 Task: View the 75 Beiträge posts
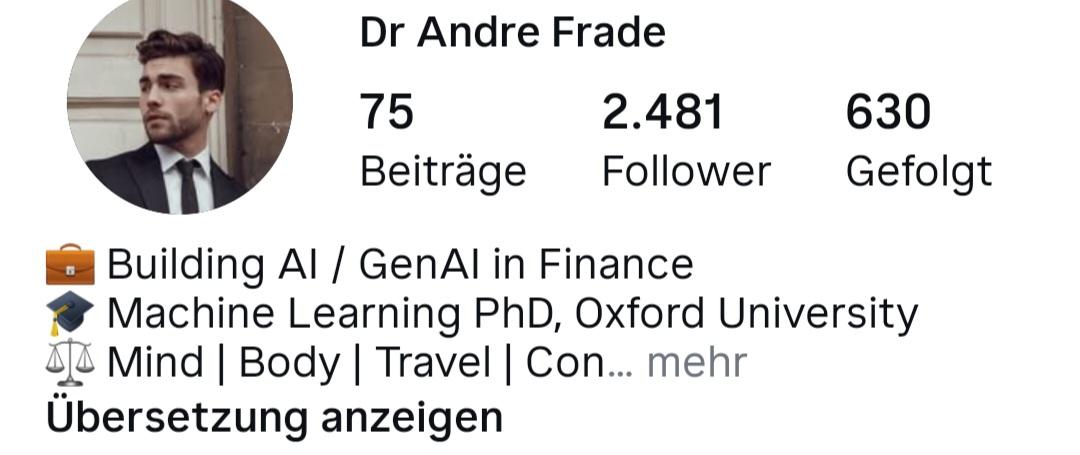442,140
